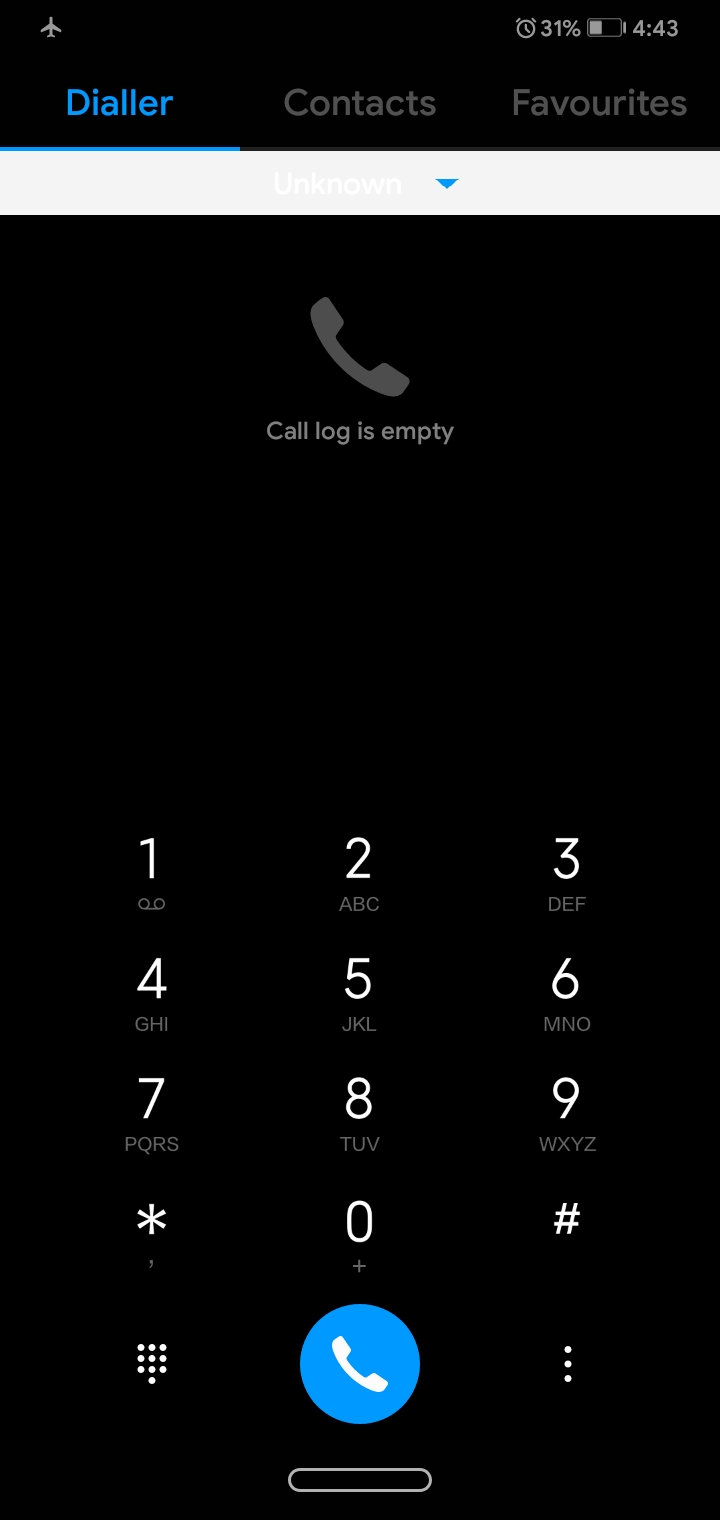Enter digit 7 PQRS
This screenshot has width=720, height=1520.
(x=151, y=1112)
